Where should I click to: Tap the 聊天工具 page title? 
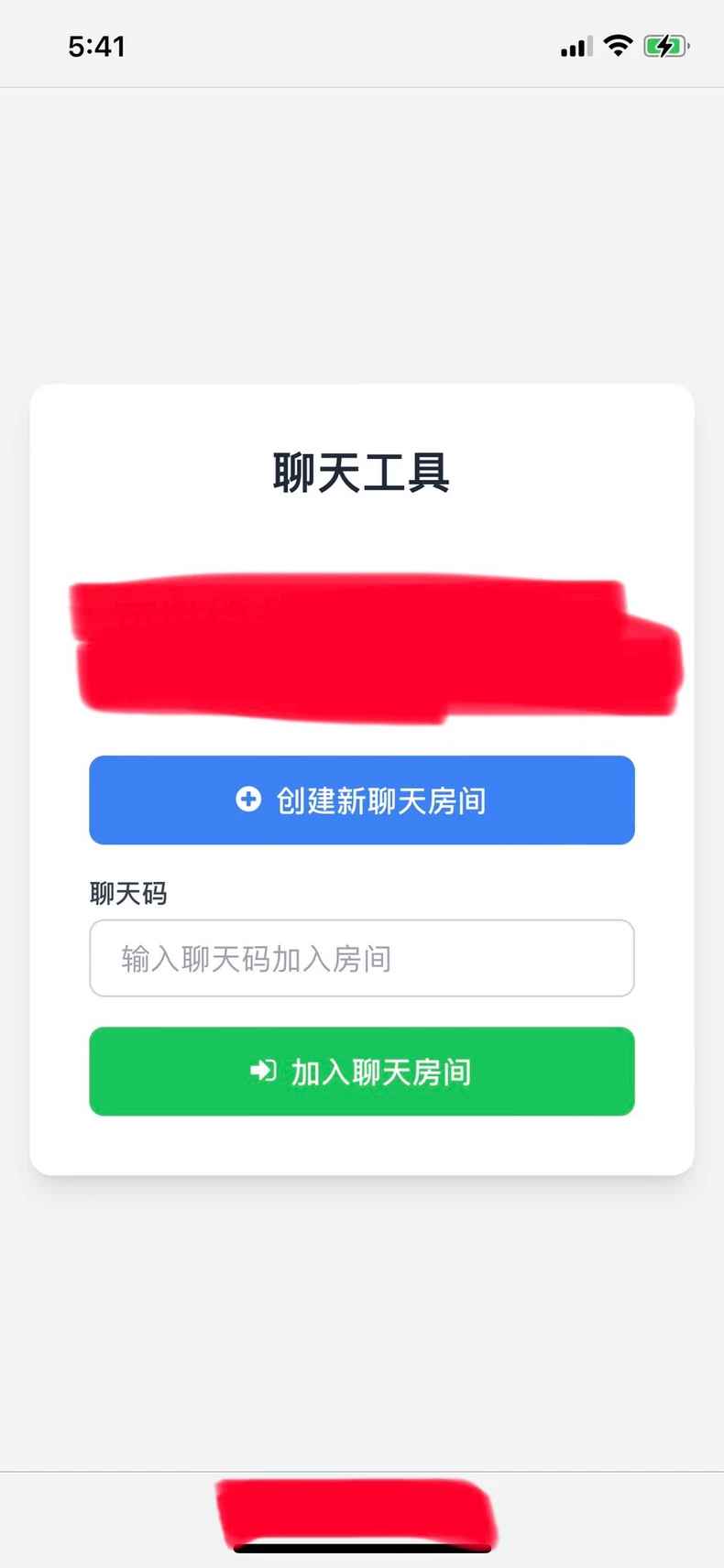(361, 469)
